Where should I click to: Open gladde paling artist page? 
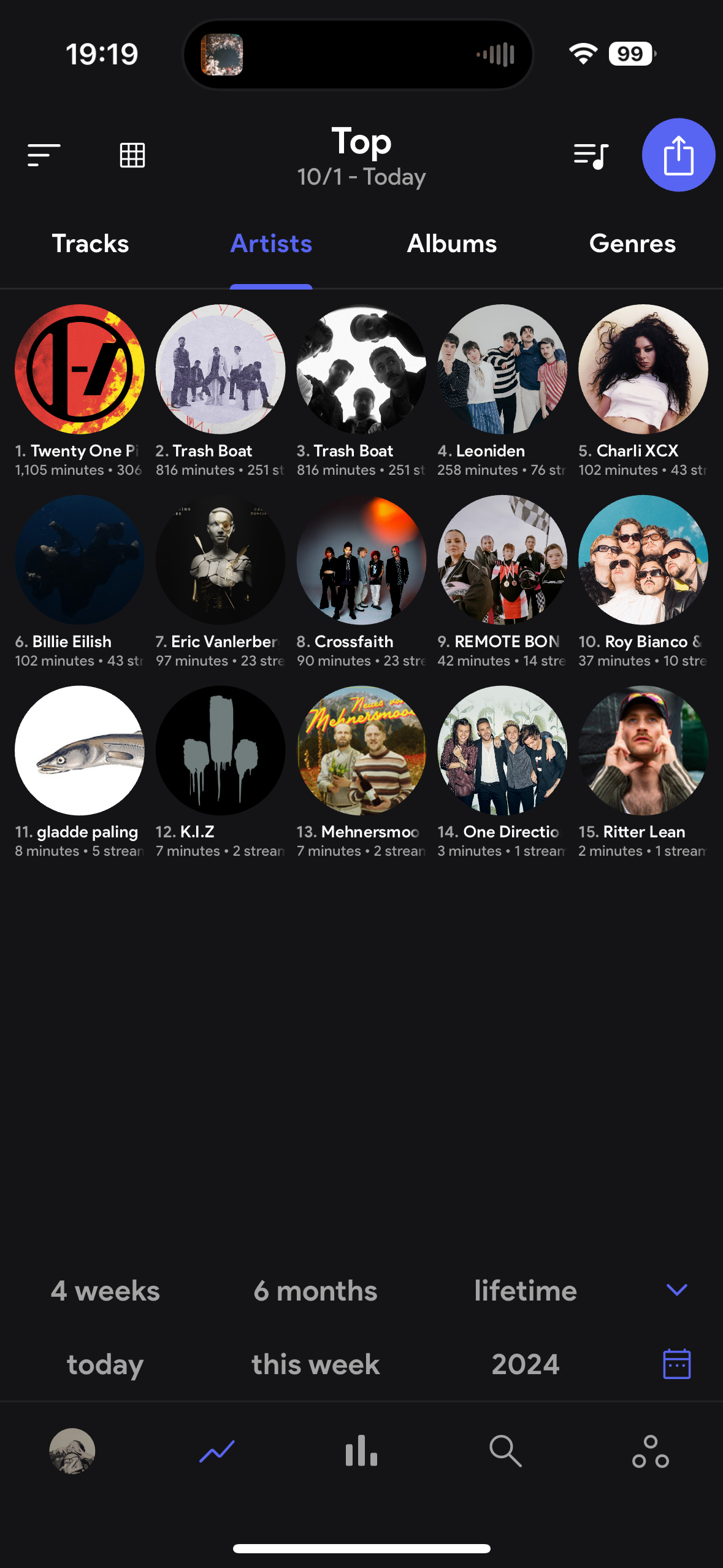tap(80, 750)
